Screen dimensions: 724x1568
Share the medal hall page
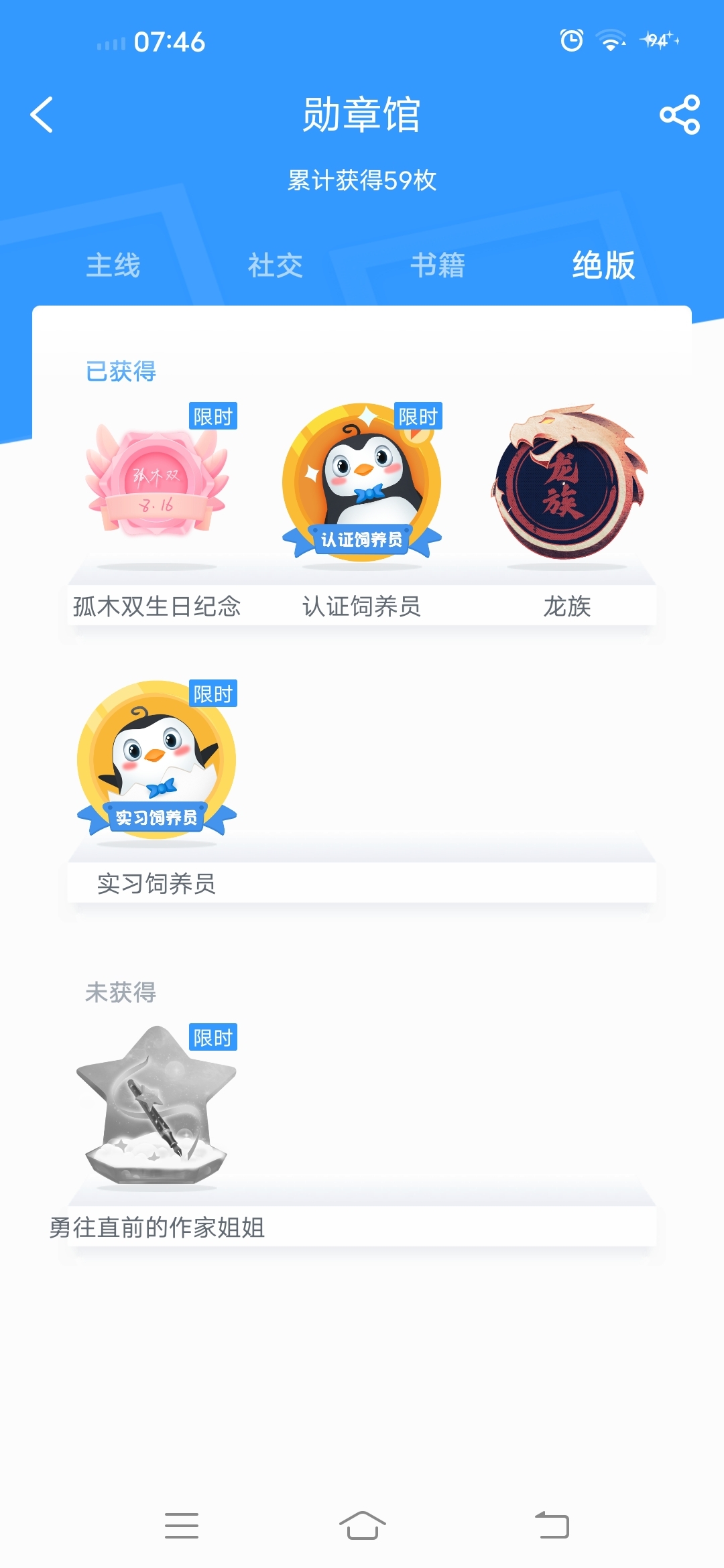pyautogui.click(x=680, y=115)
